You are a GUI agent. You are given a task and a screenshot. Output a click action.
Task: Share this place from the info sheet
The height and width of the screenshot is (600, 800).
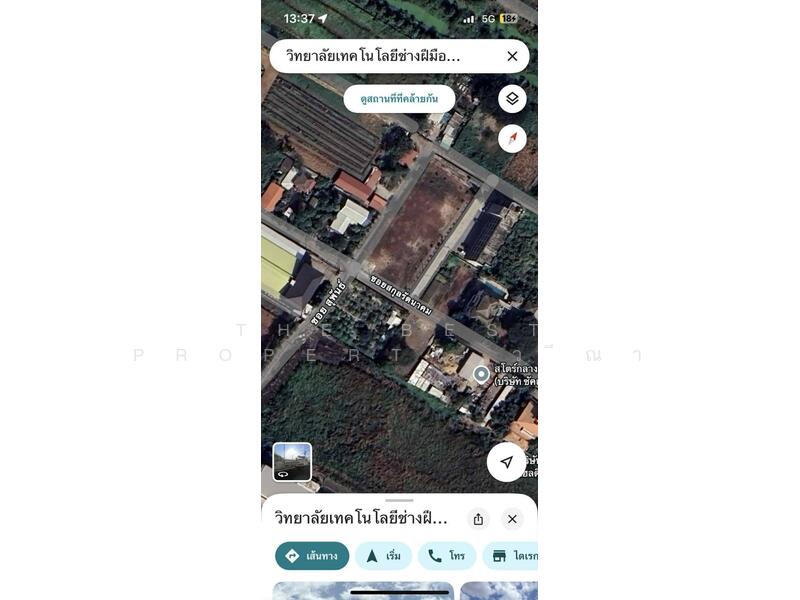478,519
